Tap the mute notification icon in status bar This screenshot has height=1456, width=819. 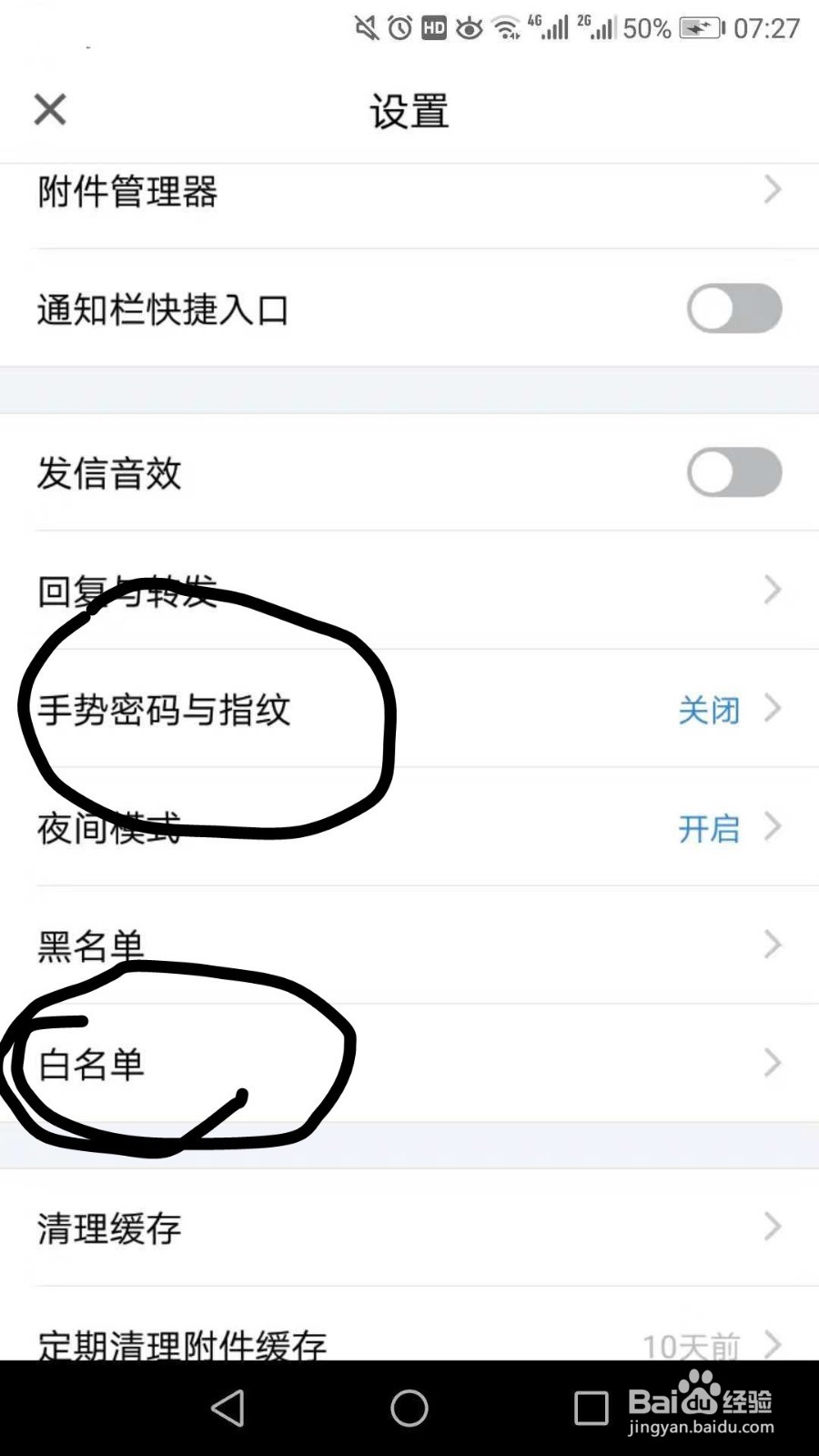[363, 27]
